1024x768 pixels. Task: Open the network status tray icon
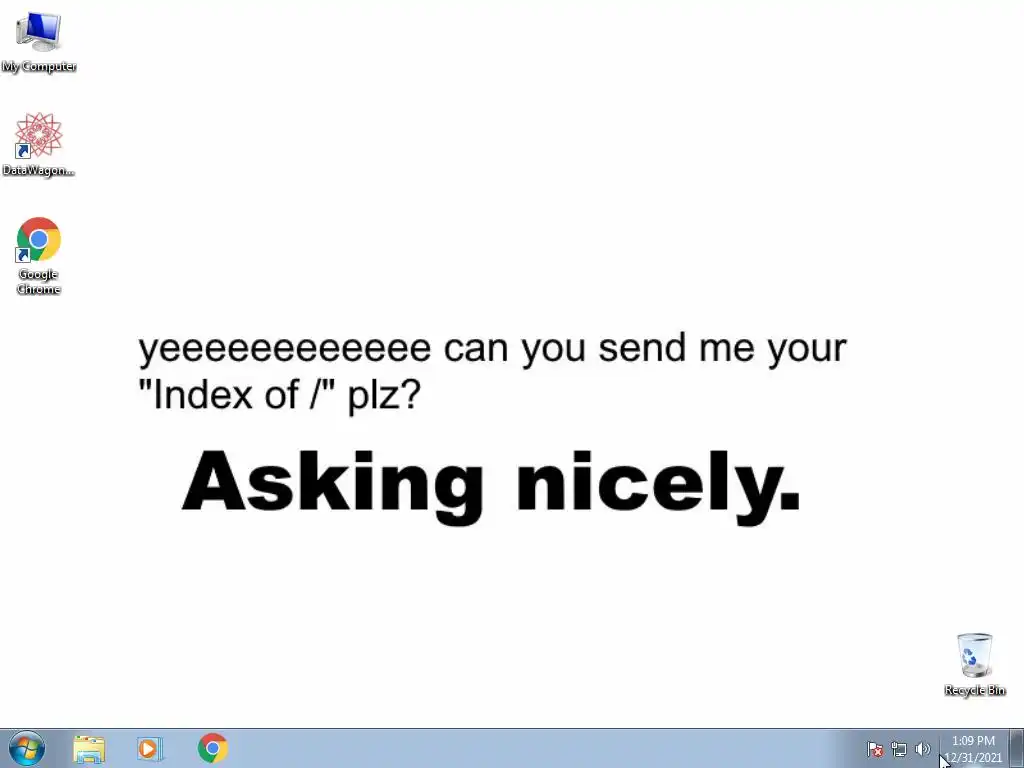click(x=898, y=749)
